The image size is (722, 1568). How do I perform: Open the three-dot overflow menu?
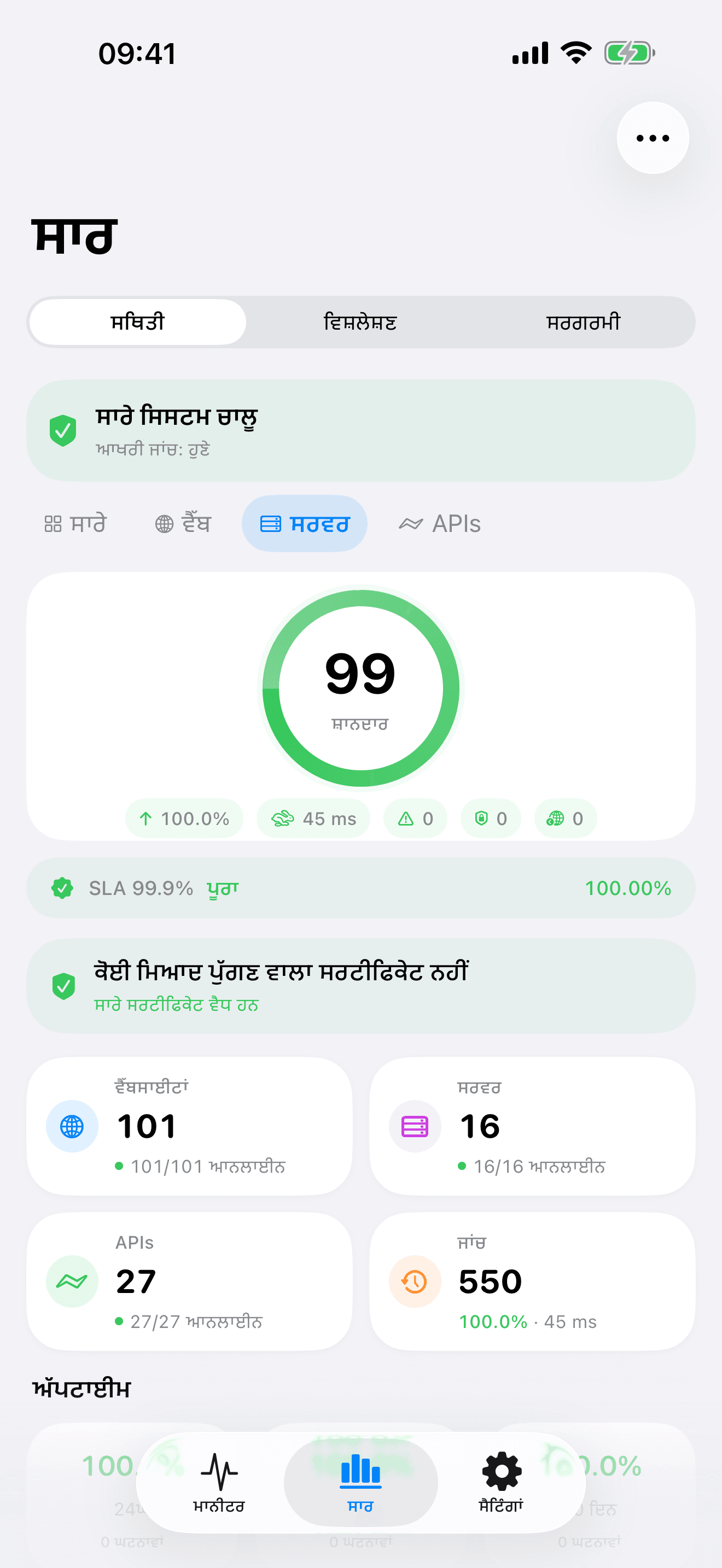[652, 138]
